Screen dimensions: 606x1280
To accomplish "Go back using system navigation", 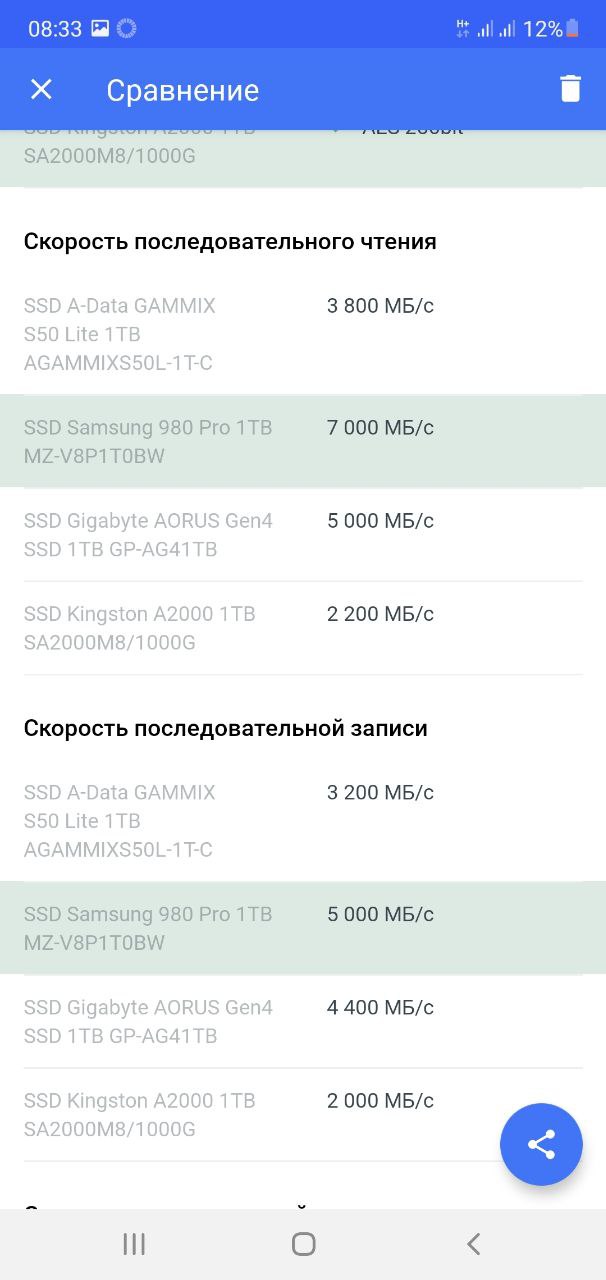I will click(473, 1243).
